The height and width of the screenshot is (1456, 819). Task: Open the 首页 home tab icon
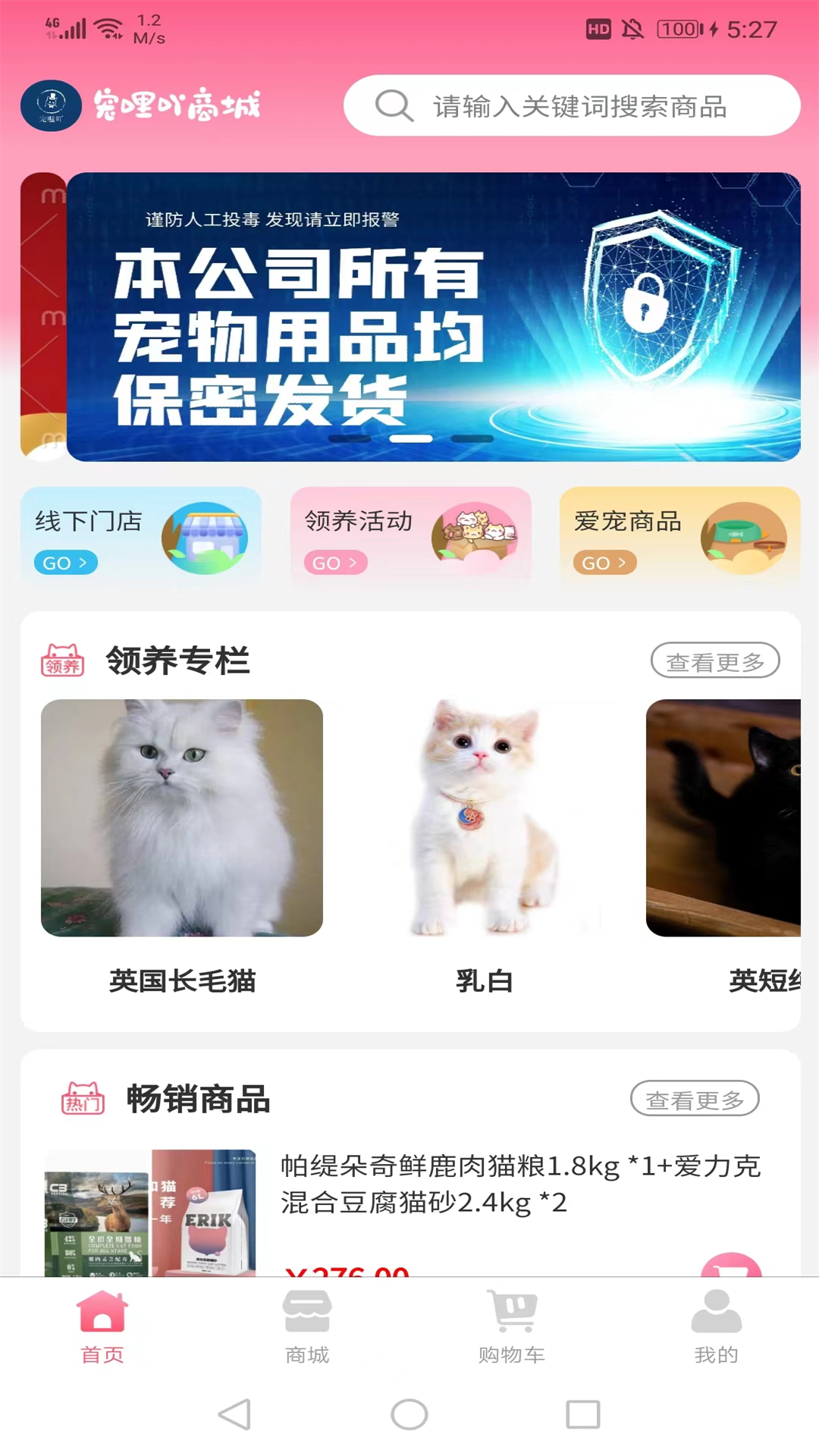pyautogui.click(x=102, y=1312)
